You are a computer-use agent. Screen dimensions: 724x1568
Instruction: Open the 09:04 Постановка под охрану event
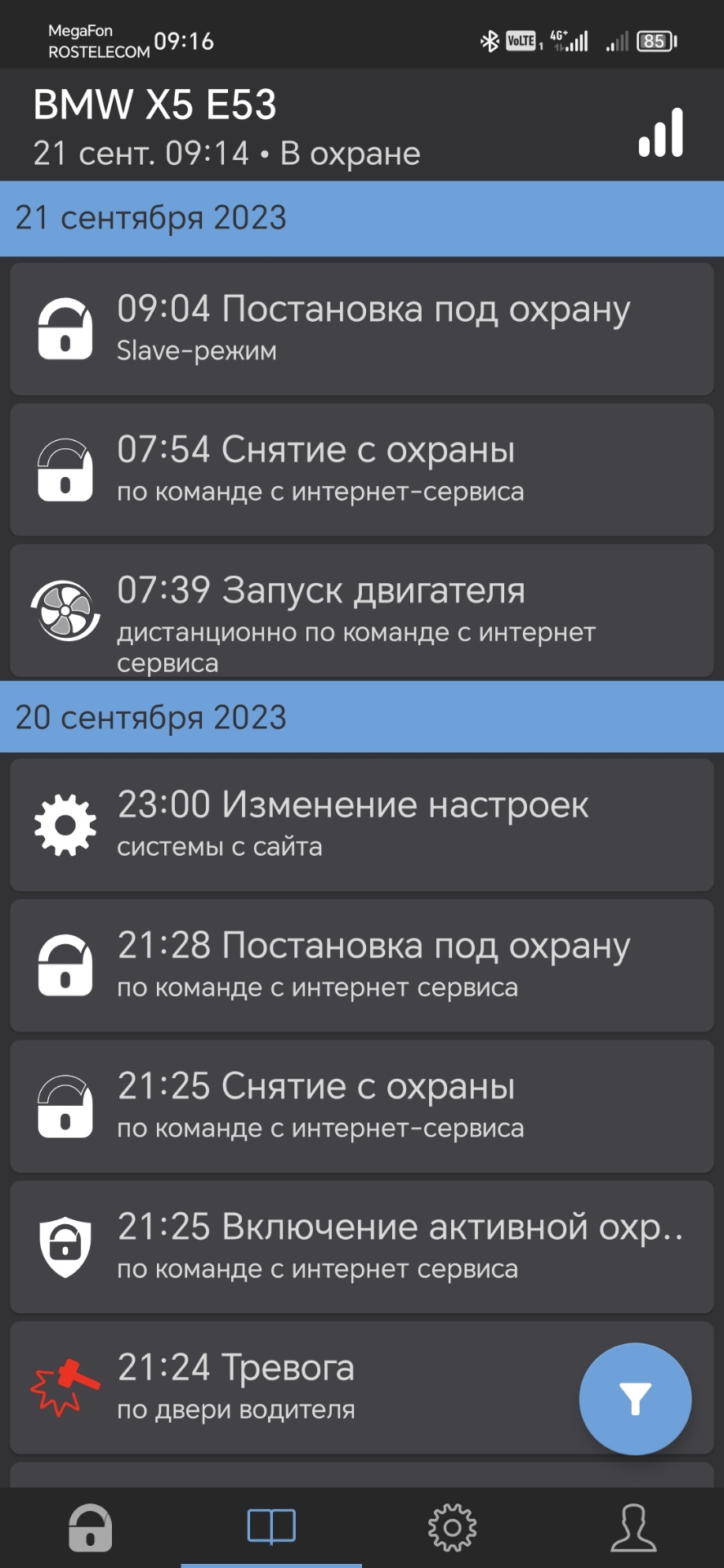[362, 328]
